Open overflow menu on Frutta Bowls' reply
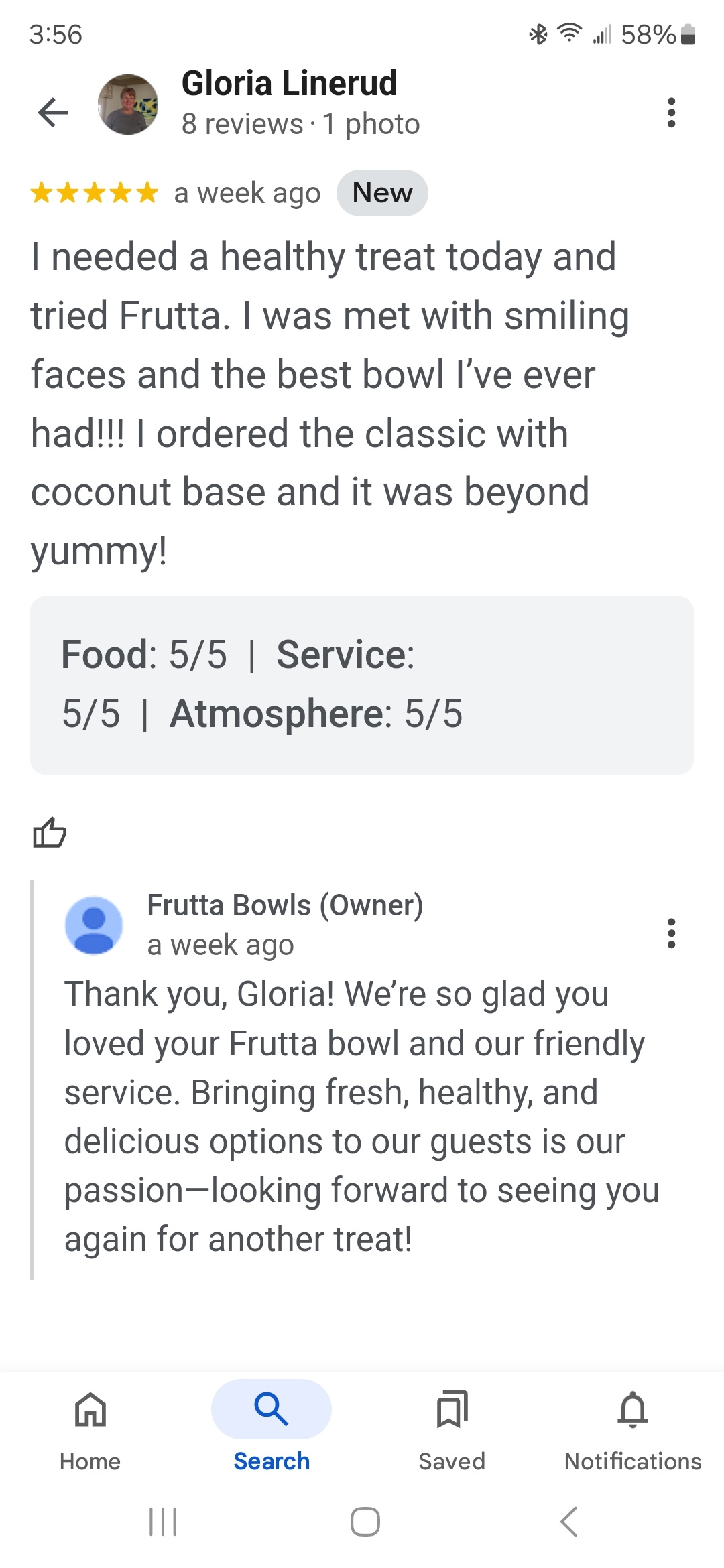 click(x=671, y=933)
